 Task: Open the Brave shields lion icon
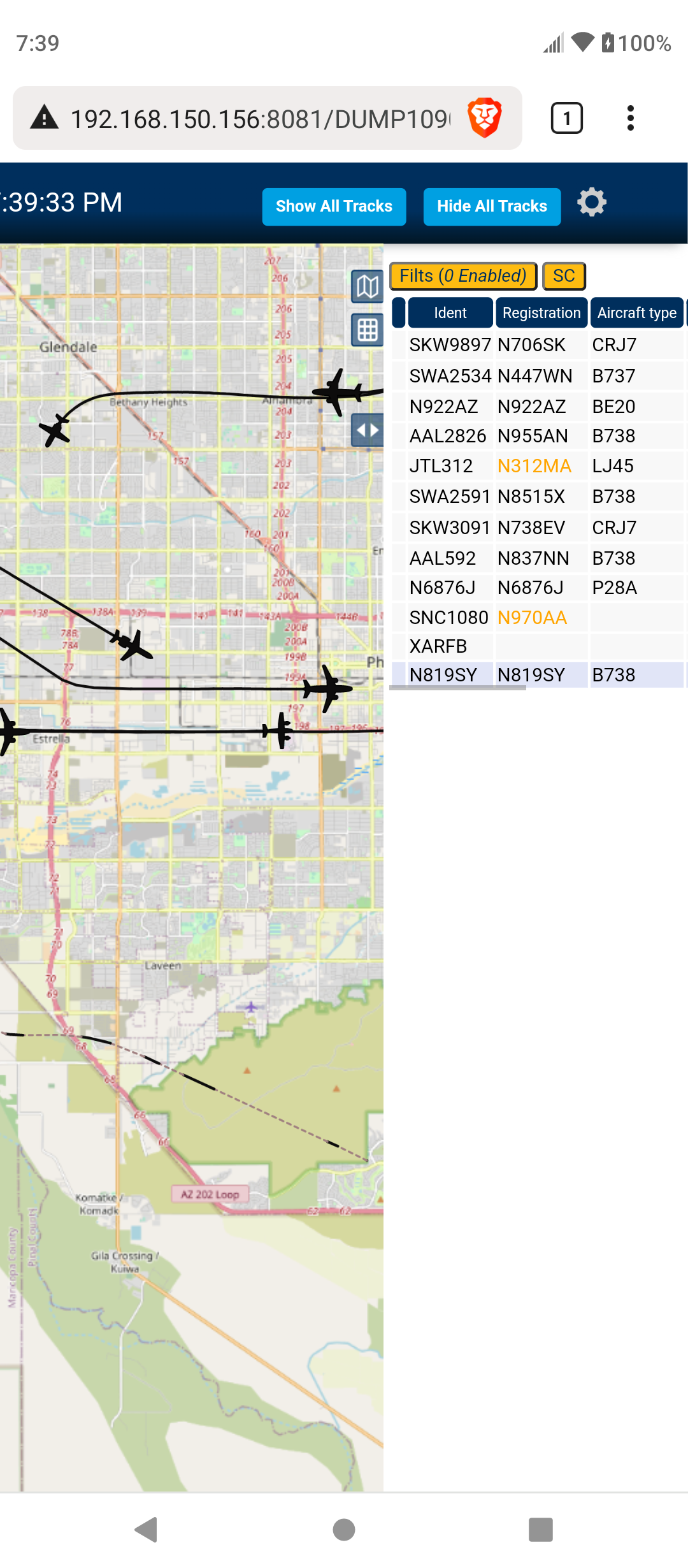[485, 118]
